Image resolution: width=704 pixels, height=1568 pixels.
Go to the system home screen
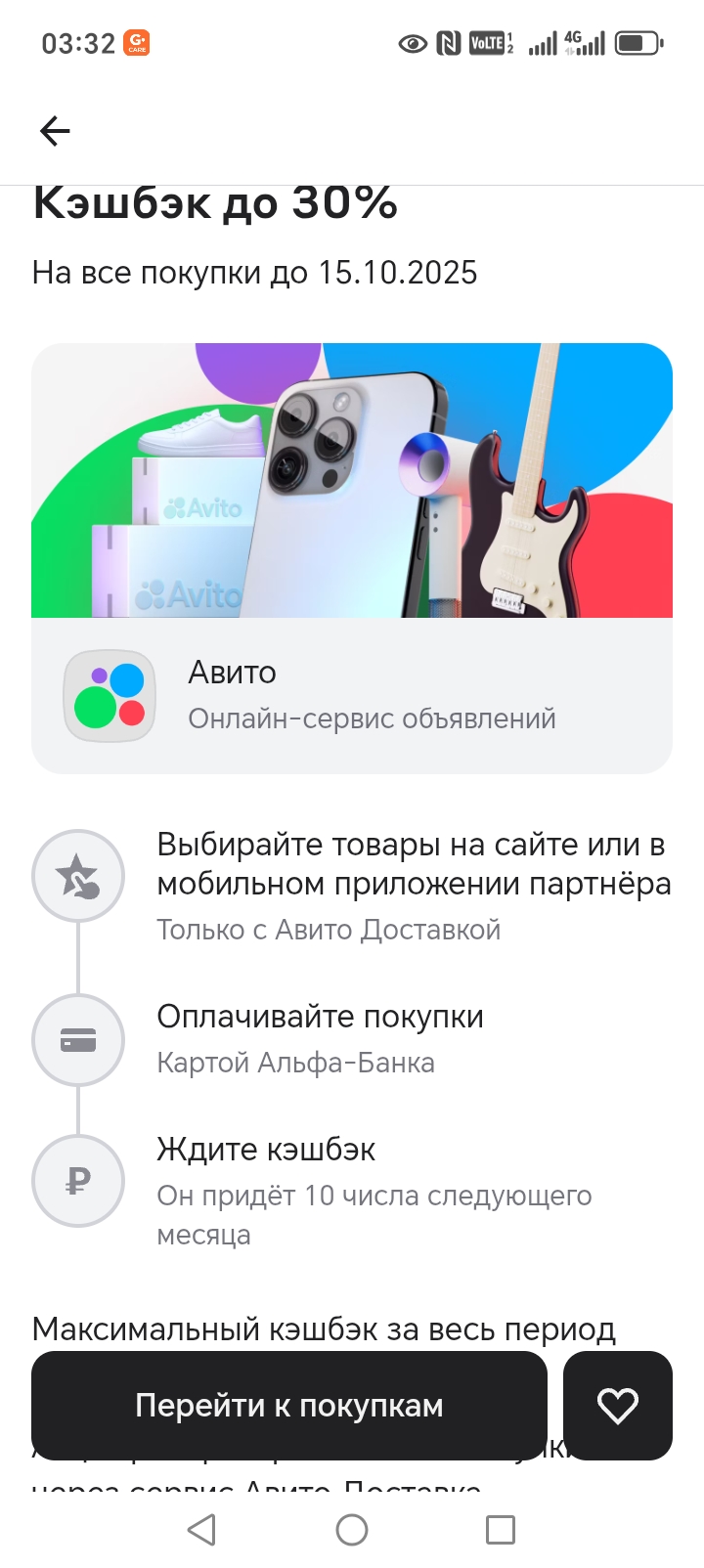point(352,1530)
